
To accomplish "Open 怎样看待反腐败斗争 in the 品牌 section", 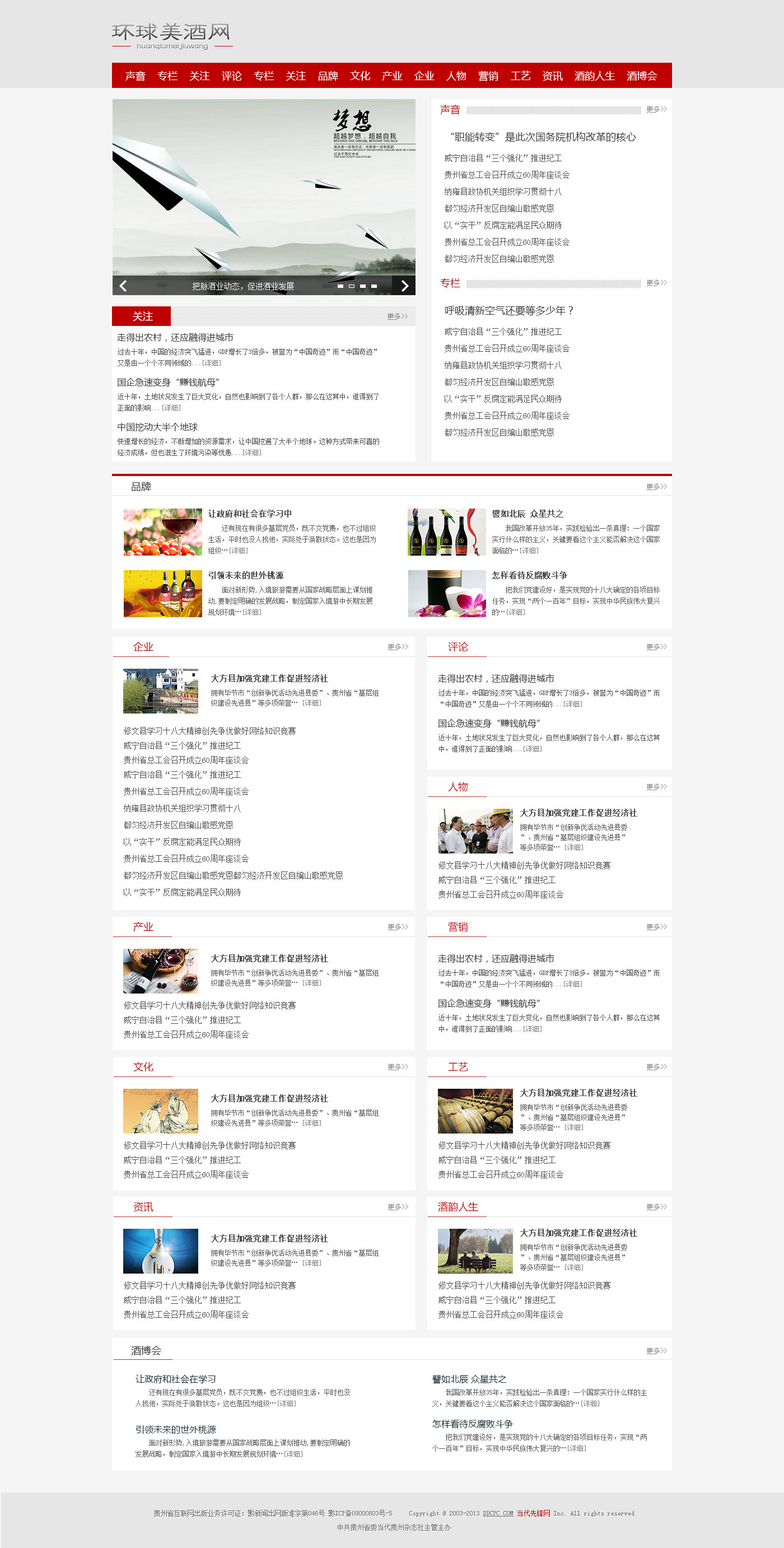I will [x=529, y=575].
